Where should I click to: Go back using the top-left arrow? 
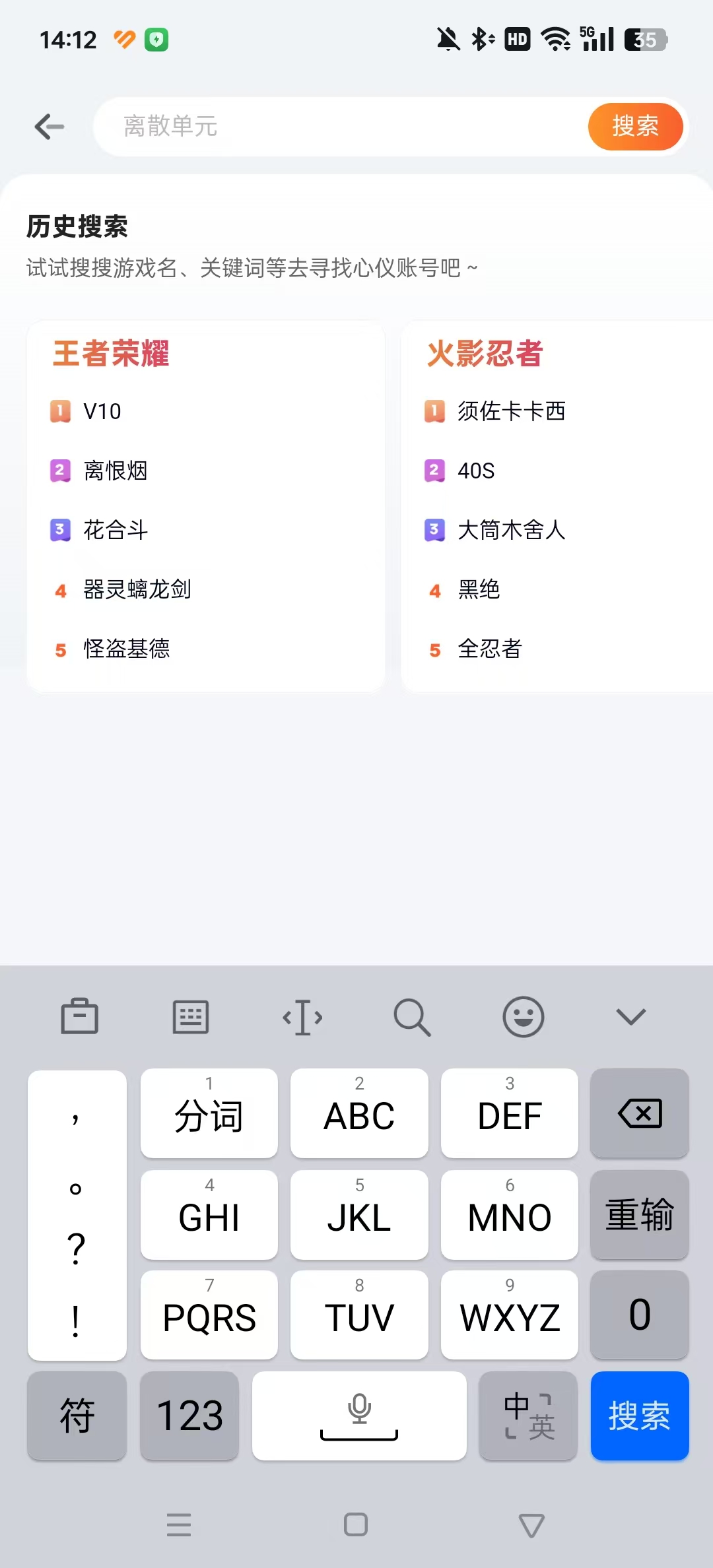[x=50, y=127]
